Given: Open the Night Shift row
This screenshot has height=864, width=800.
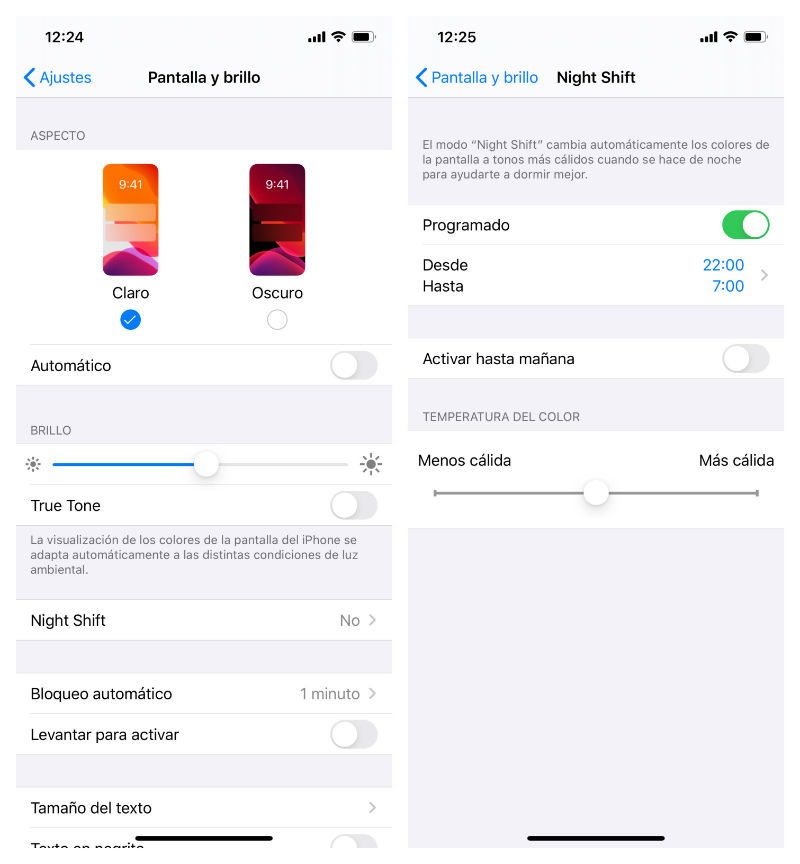Looking at the screenshot, I should 204,620.
